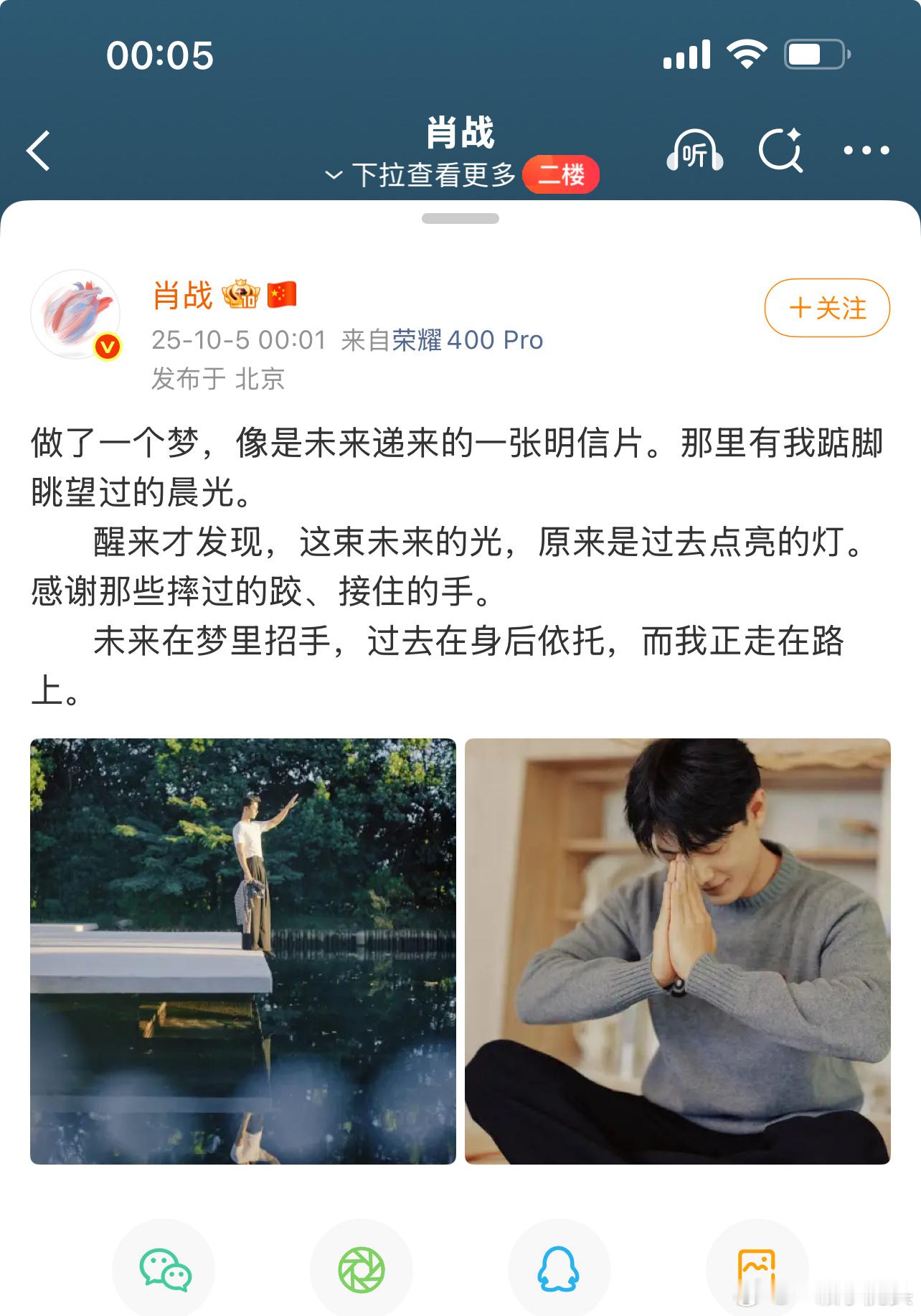This screenshot has width=921, height=1316.
Task: Share to WeChat Moments
Action: (x=362, y=1269)
